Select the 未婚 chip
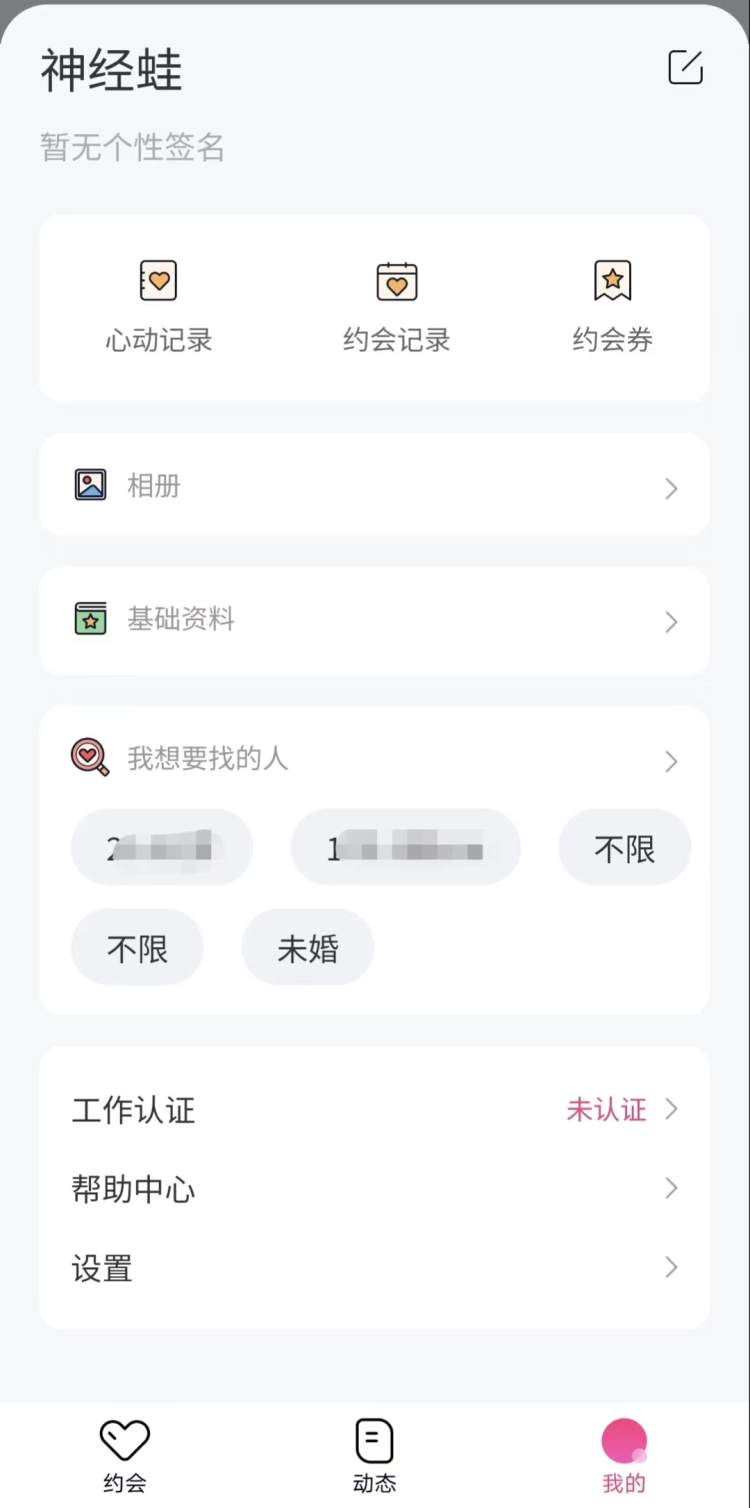The image size is (750, 1508). click(x=308, y=948)
